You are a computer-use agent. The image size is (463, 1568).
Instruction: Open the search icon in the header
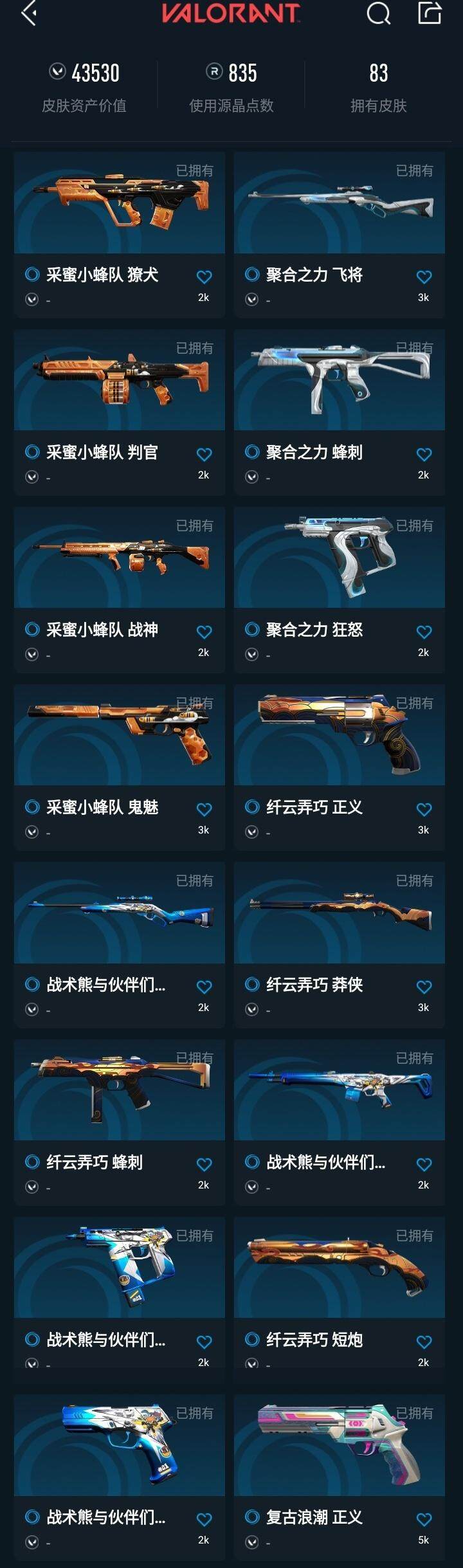378,13
